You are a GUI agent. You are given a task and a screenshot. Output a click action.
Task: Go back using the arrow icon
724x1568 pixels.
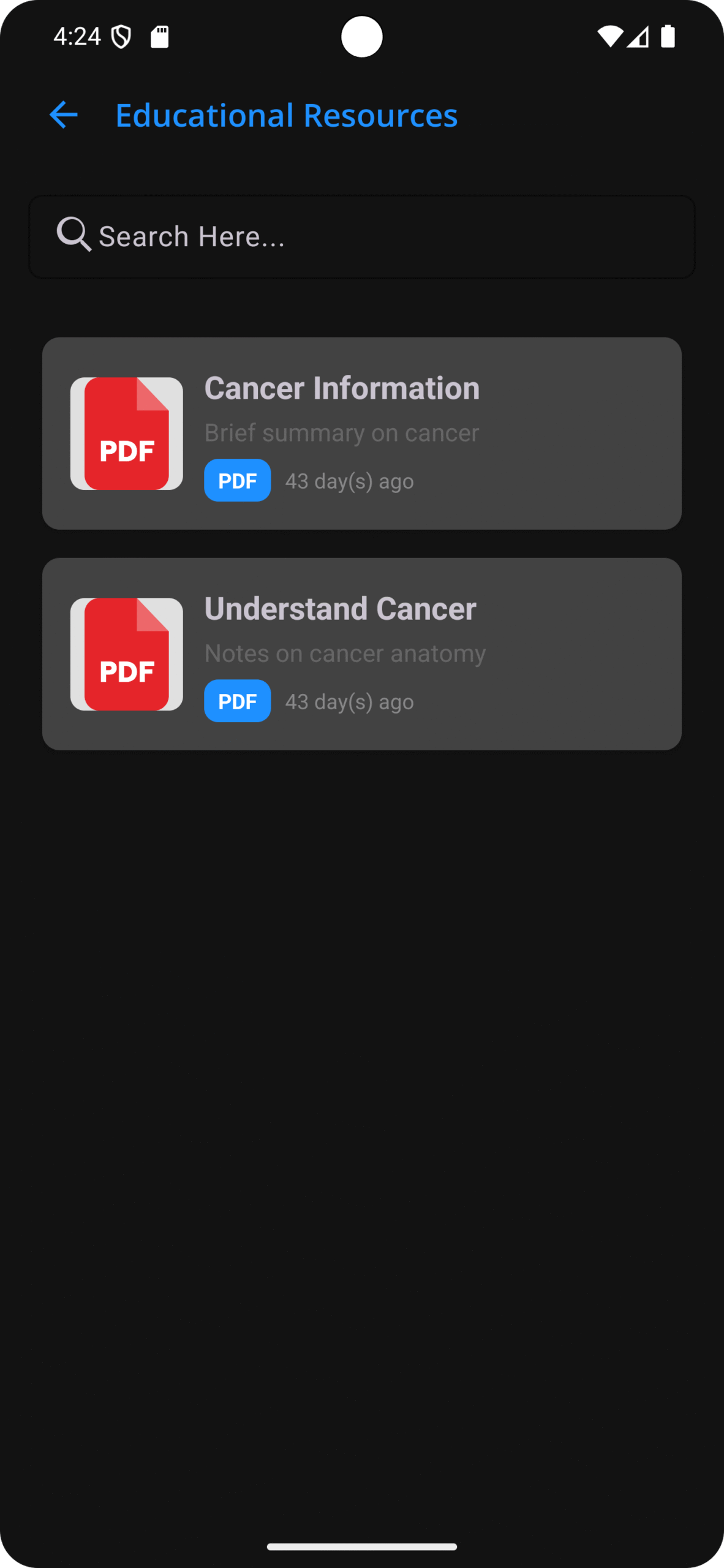coord(64,115)
